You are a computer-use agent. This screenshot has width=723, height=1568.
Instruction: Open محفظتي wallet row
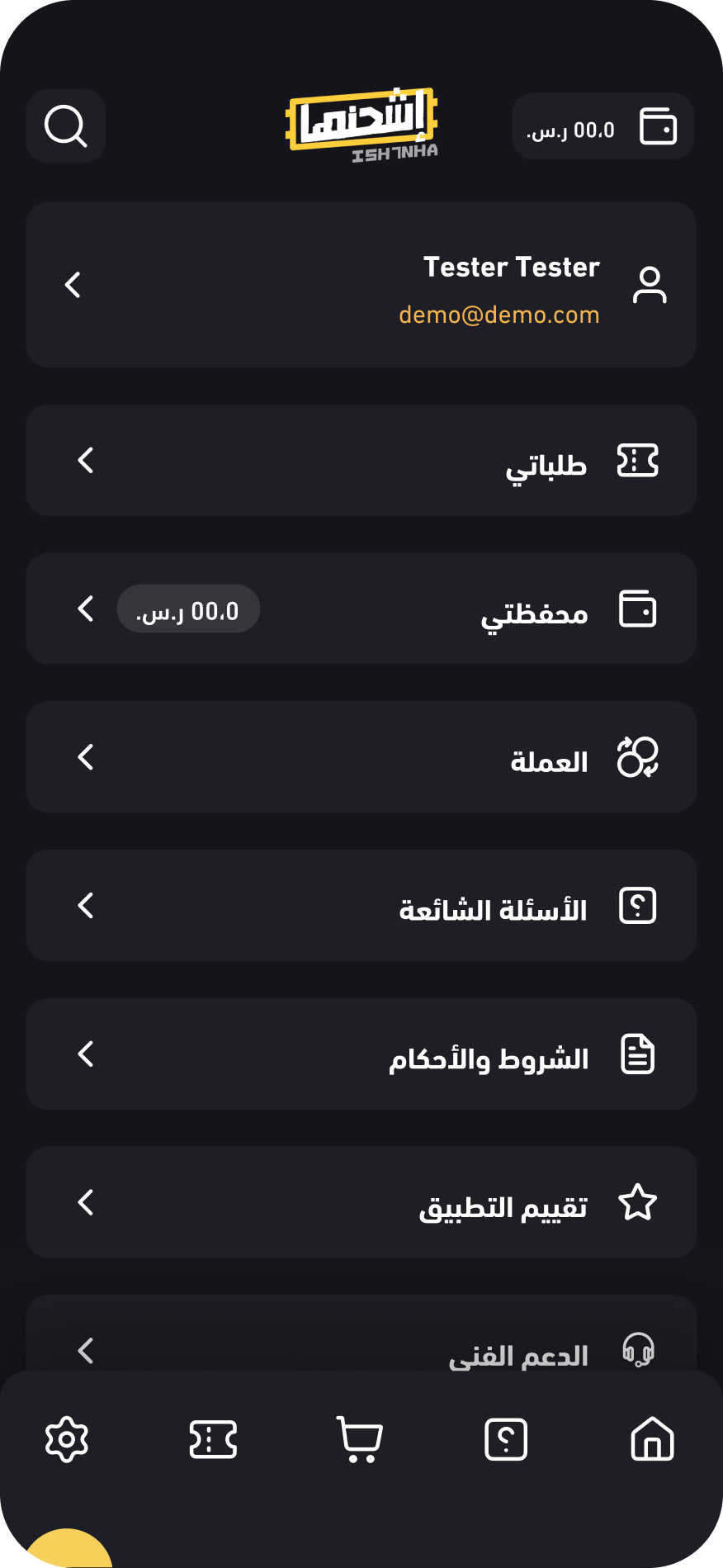(361, 609)
